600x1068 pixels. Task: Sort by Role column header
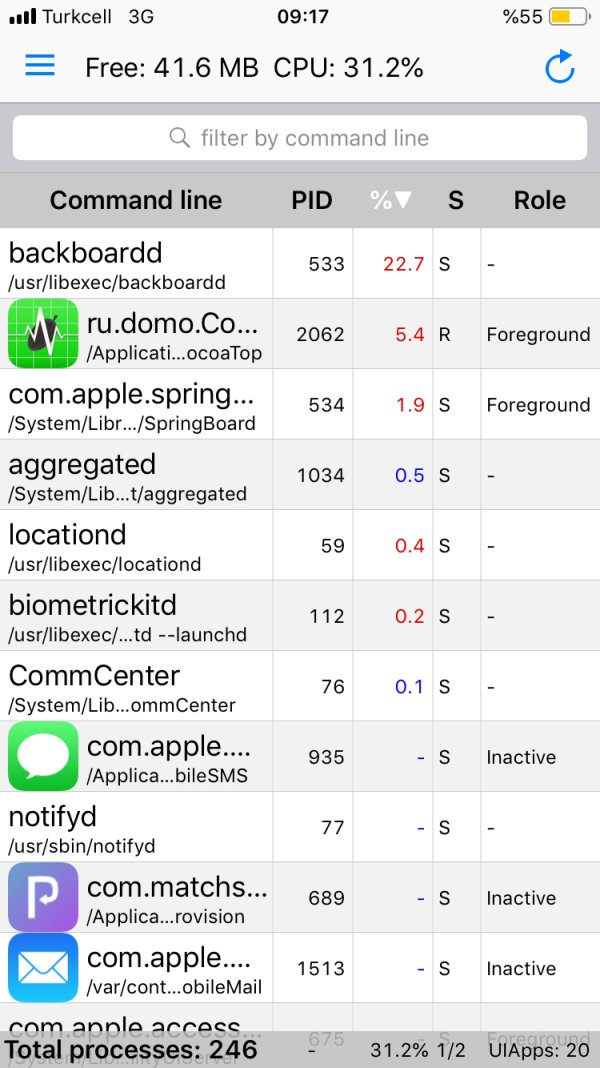tap(539, 200)
